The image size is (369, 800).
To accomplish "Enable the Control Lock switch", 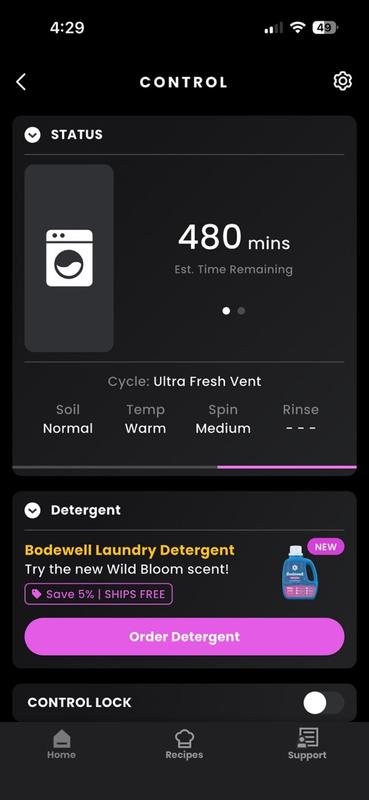I will click(324, 703).
